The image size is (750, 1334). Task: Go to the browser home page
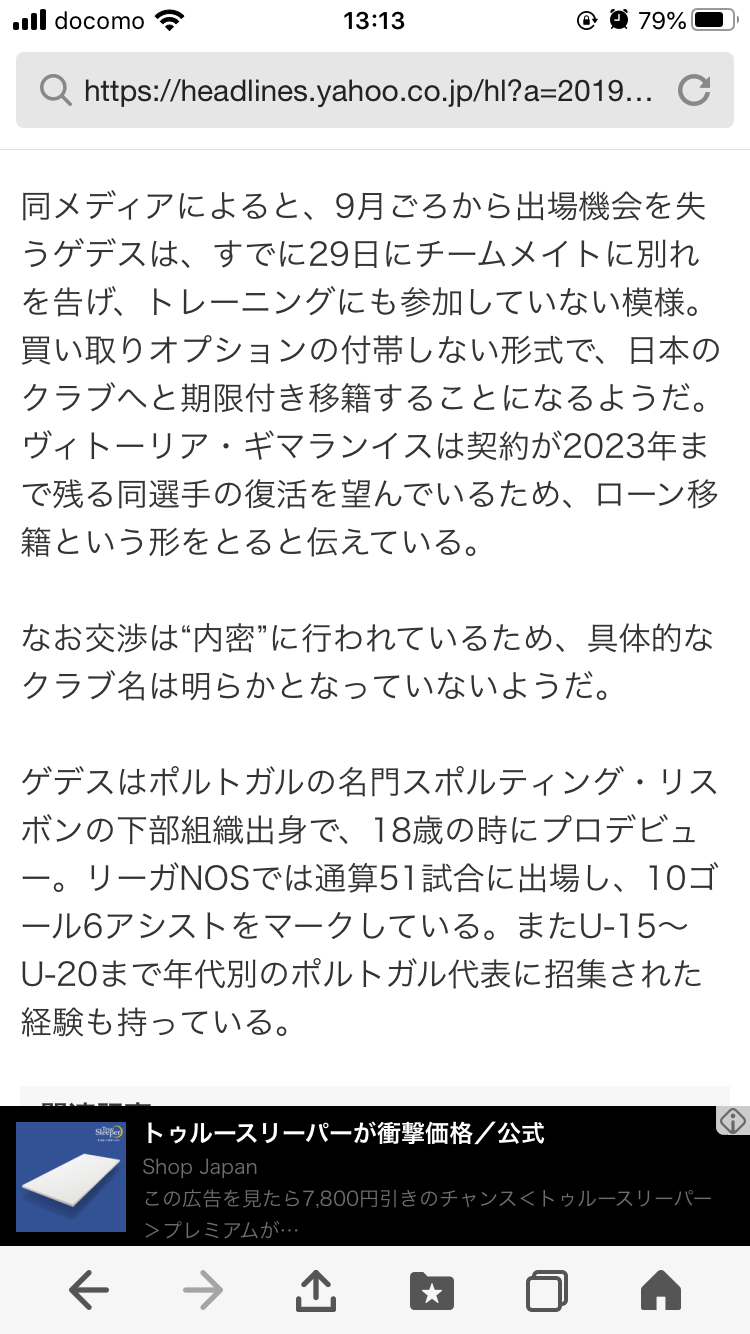(660, 1291)
